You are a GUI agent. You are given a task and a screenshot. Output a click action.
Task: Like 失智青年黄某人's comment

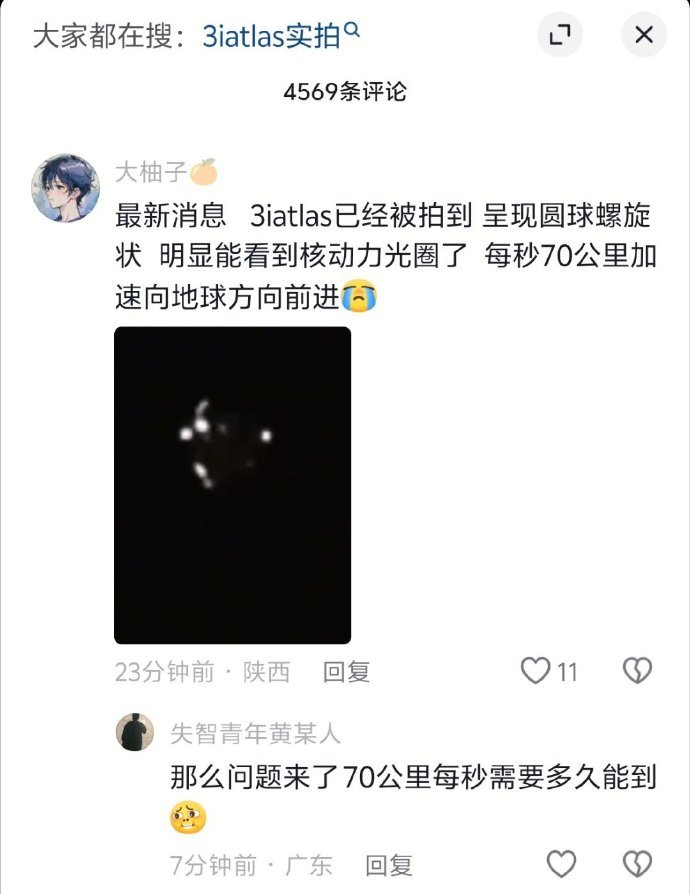562,864
